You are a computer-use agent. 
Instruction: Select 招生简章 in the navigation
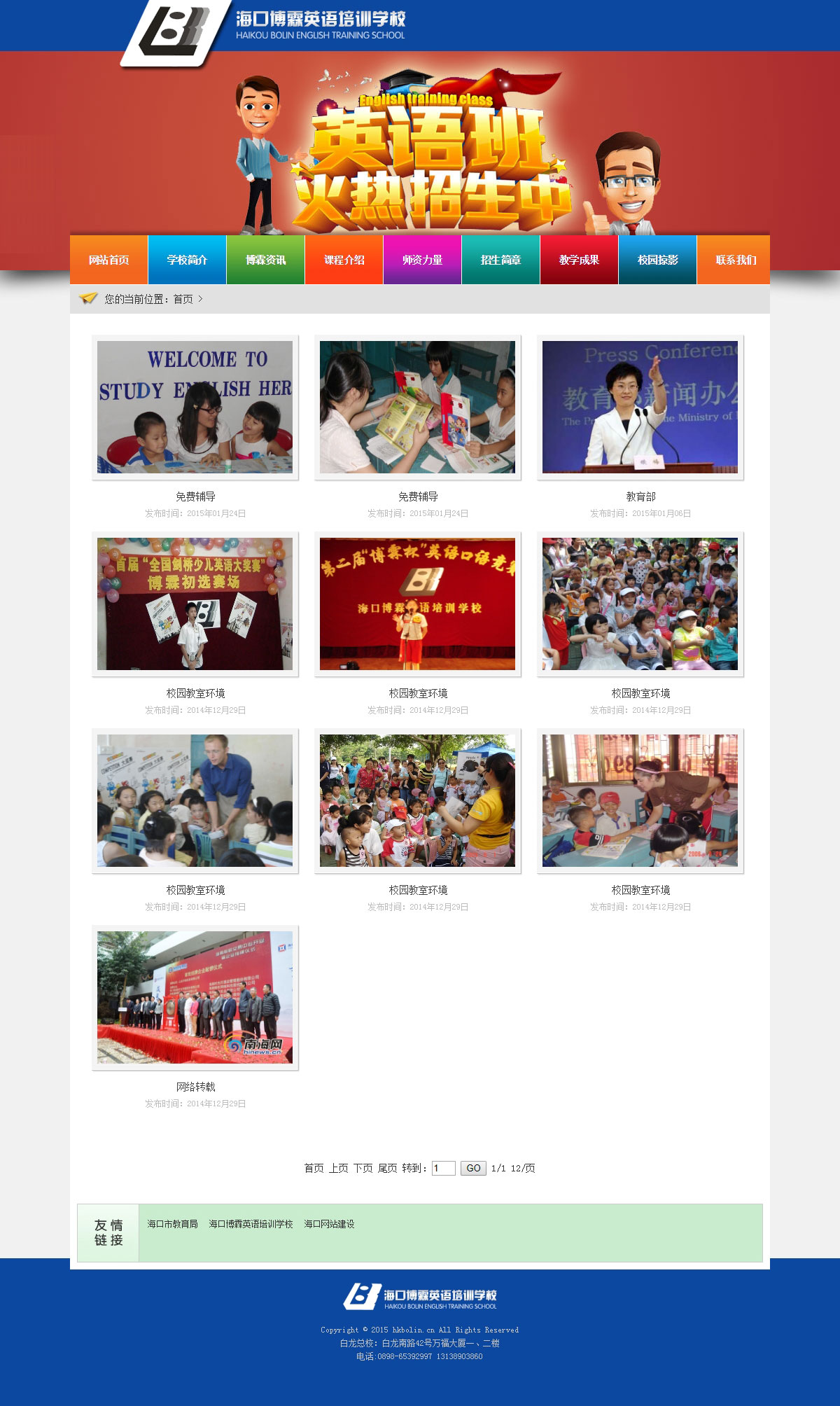pos(500,260)
